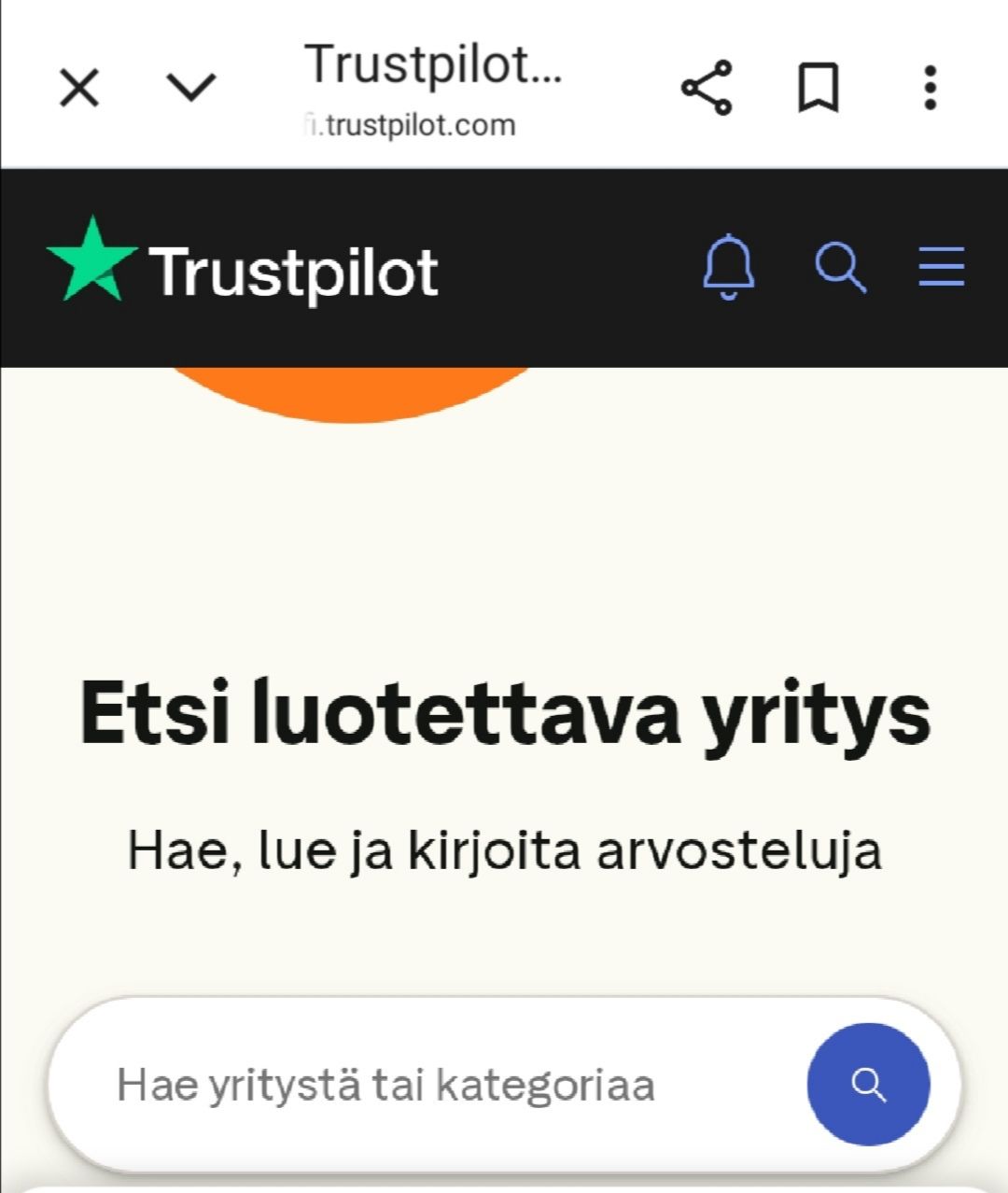Tap the header search magnifier icon
Screen dimensions: 1008x1193
[840, 268]
